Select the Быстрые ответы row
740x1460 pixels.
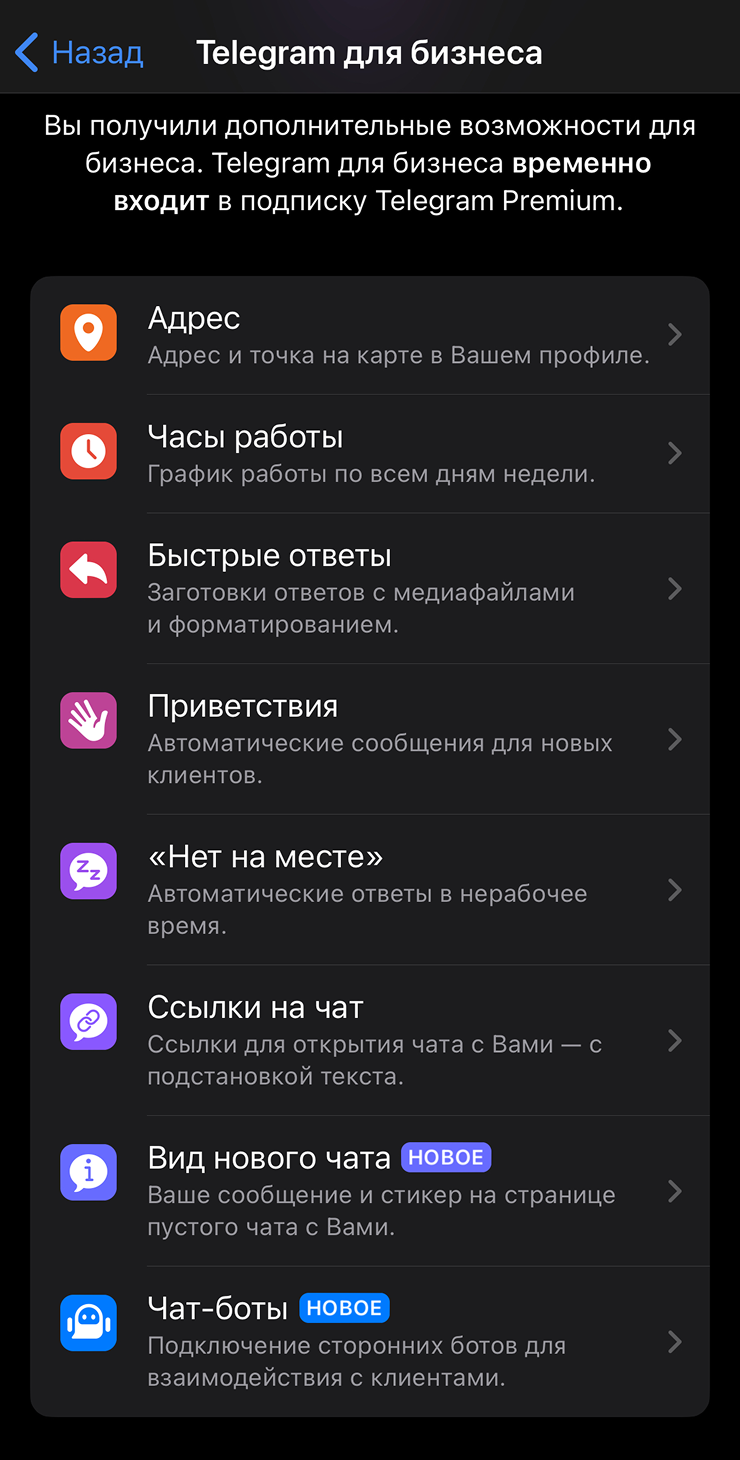(370, 588)
